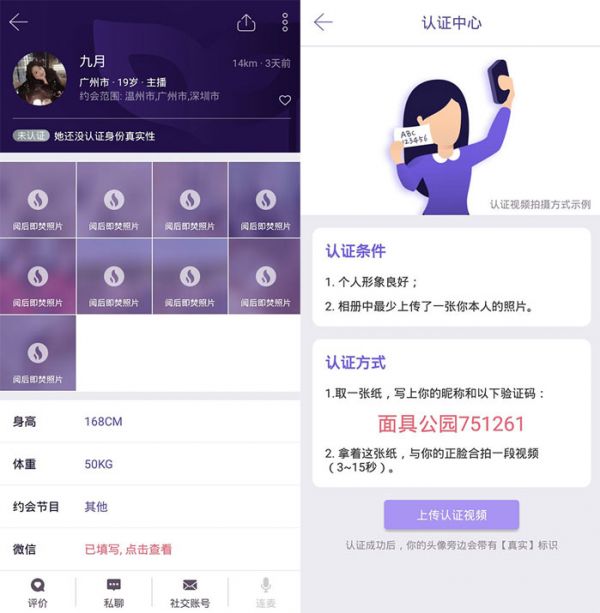Open 社交账号 social accounts
The image size is (600, 613).
pyautogui.click(x=189, y=592)
